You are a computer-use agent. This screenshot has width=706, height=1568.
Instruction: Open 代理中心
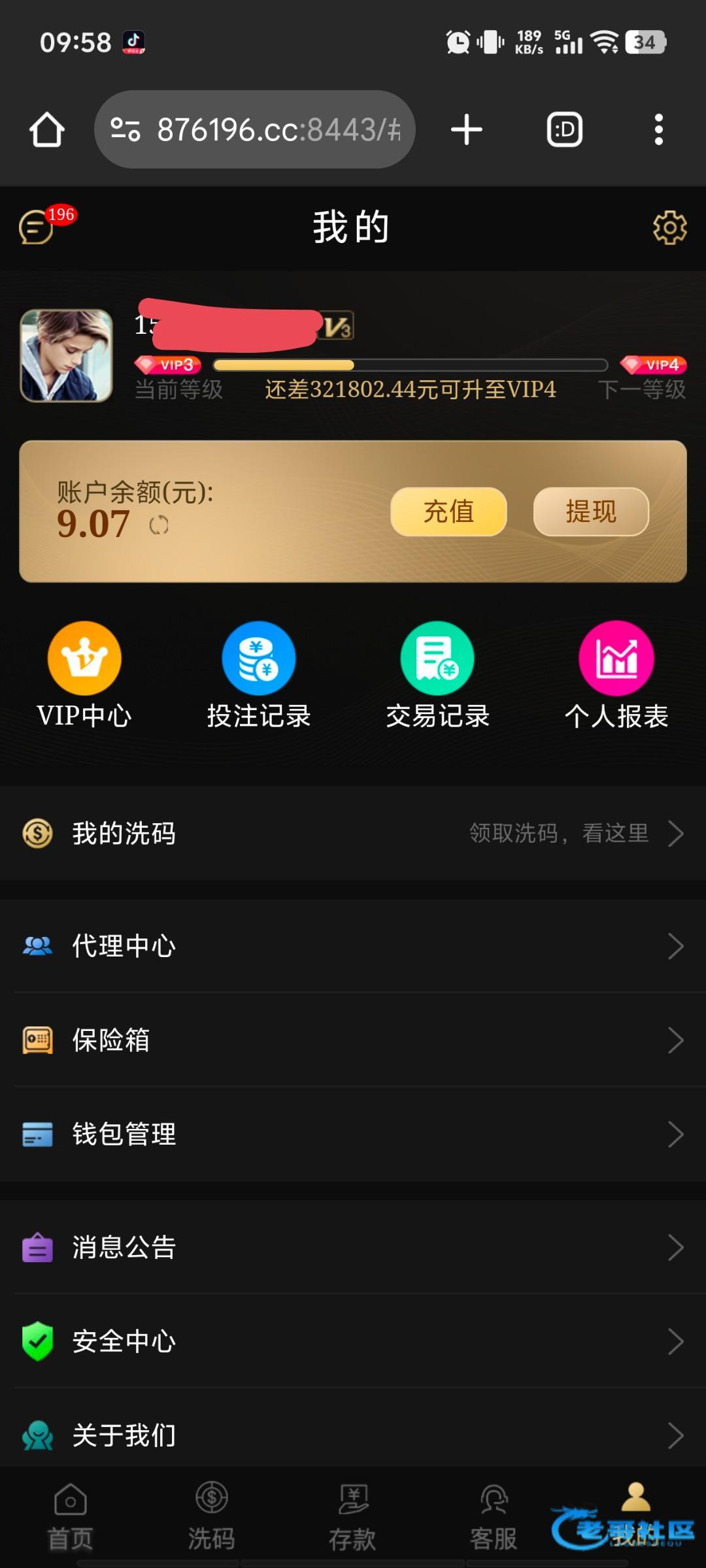pyautogui.click(x=353, y=946)
